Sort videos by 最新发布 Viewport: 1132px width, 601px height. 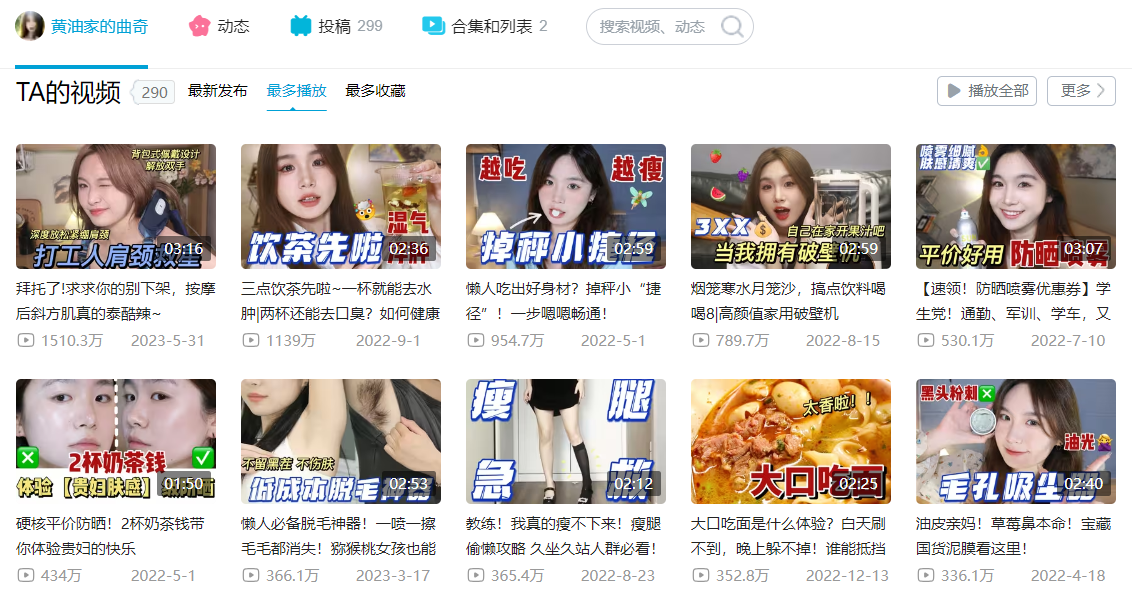[x=217, y=91]
